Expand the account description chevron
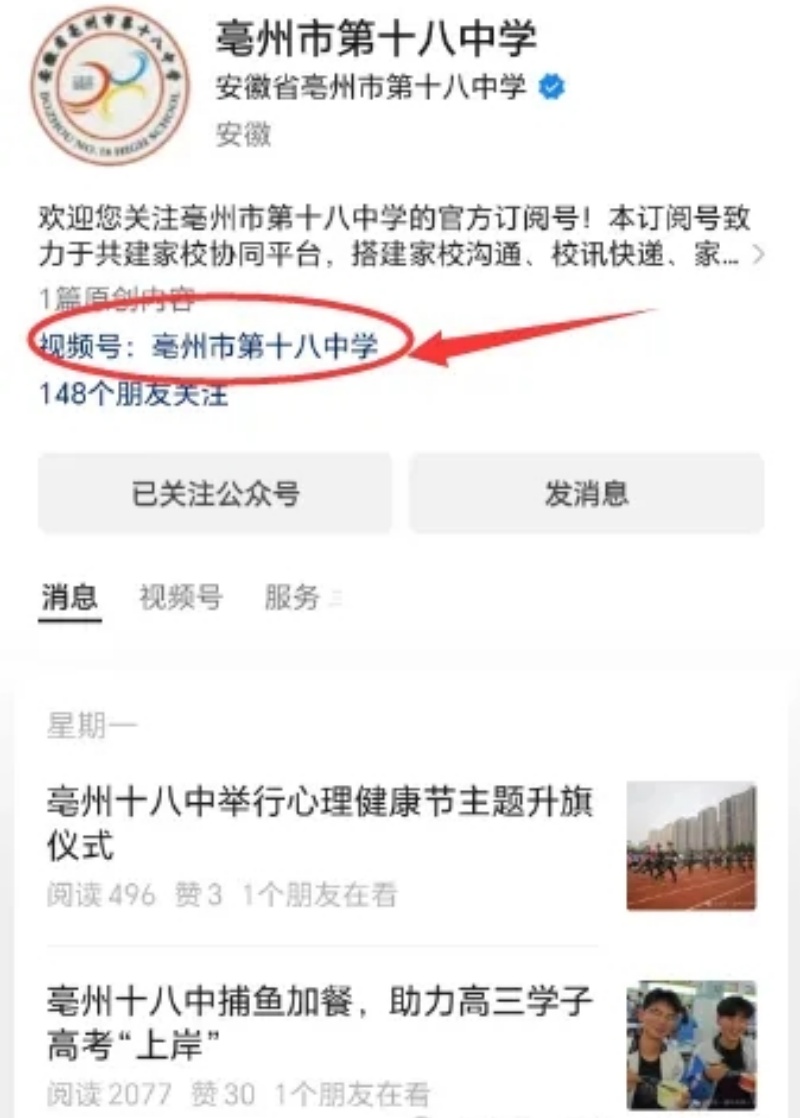Screen dimensions: 800x1118 758,255
